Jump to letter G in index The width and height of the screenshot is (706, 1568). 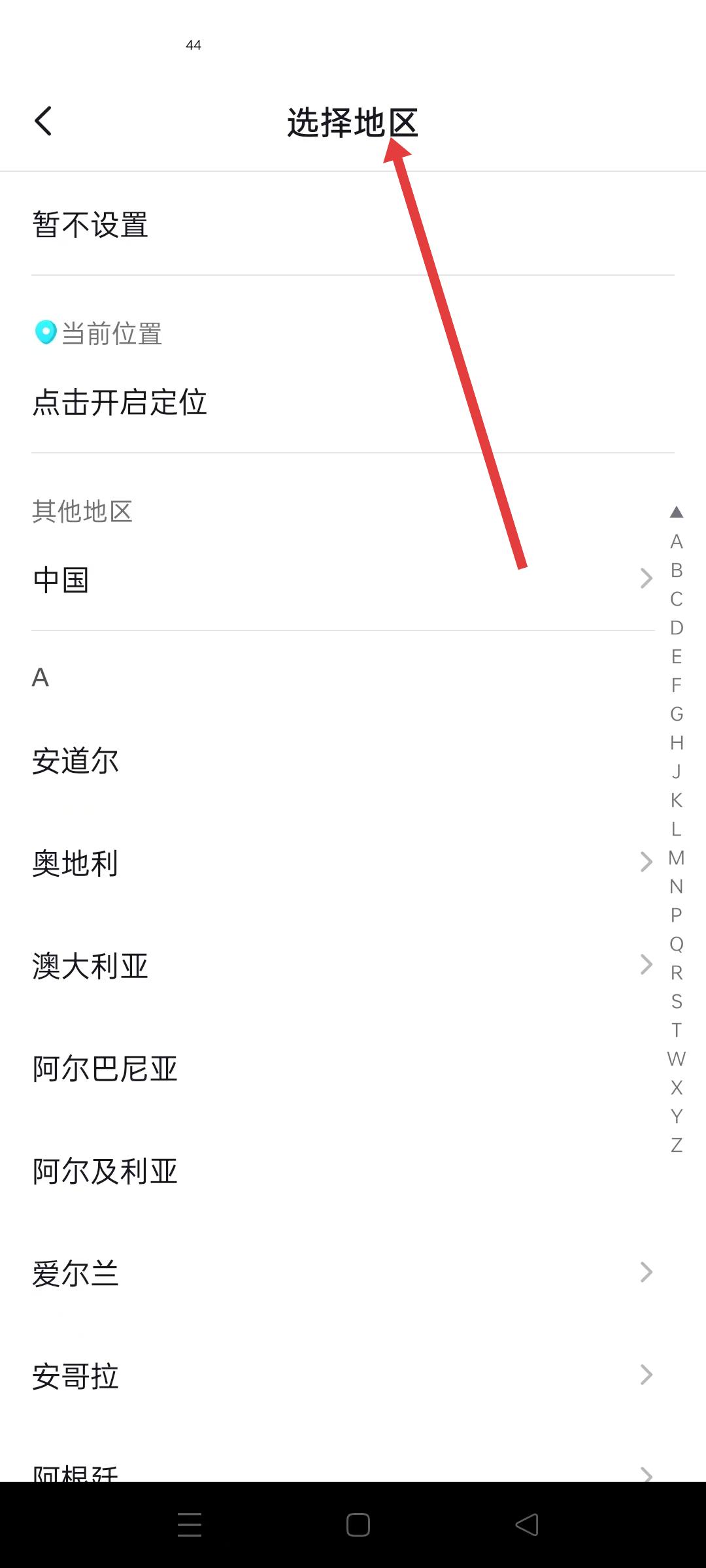click(x=677, y=714)
